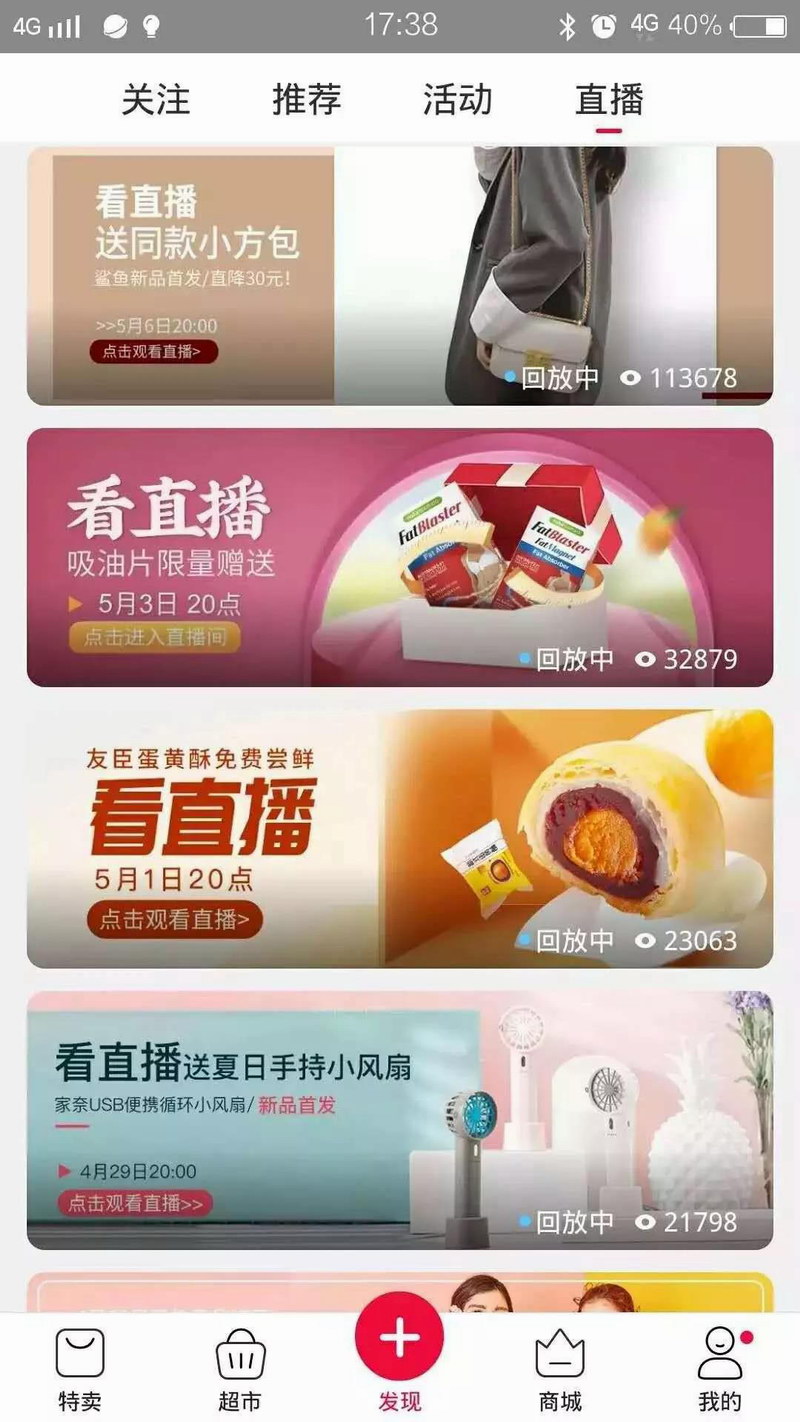800x1422 pixels.
Task: Open the 夏日手持小风扇 live replay card
Action: click(400, 1120)
